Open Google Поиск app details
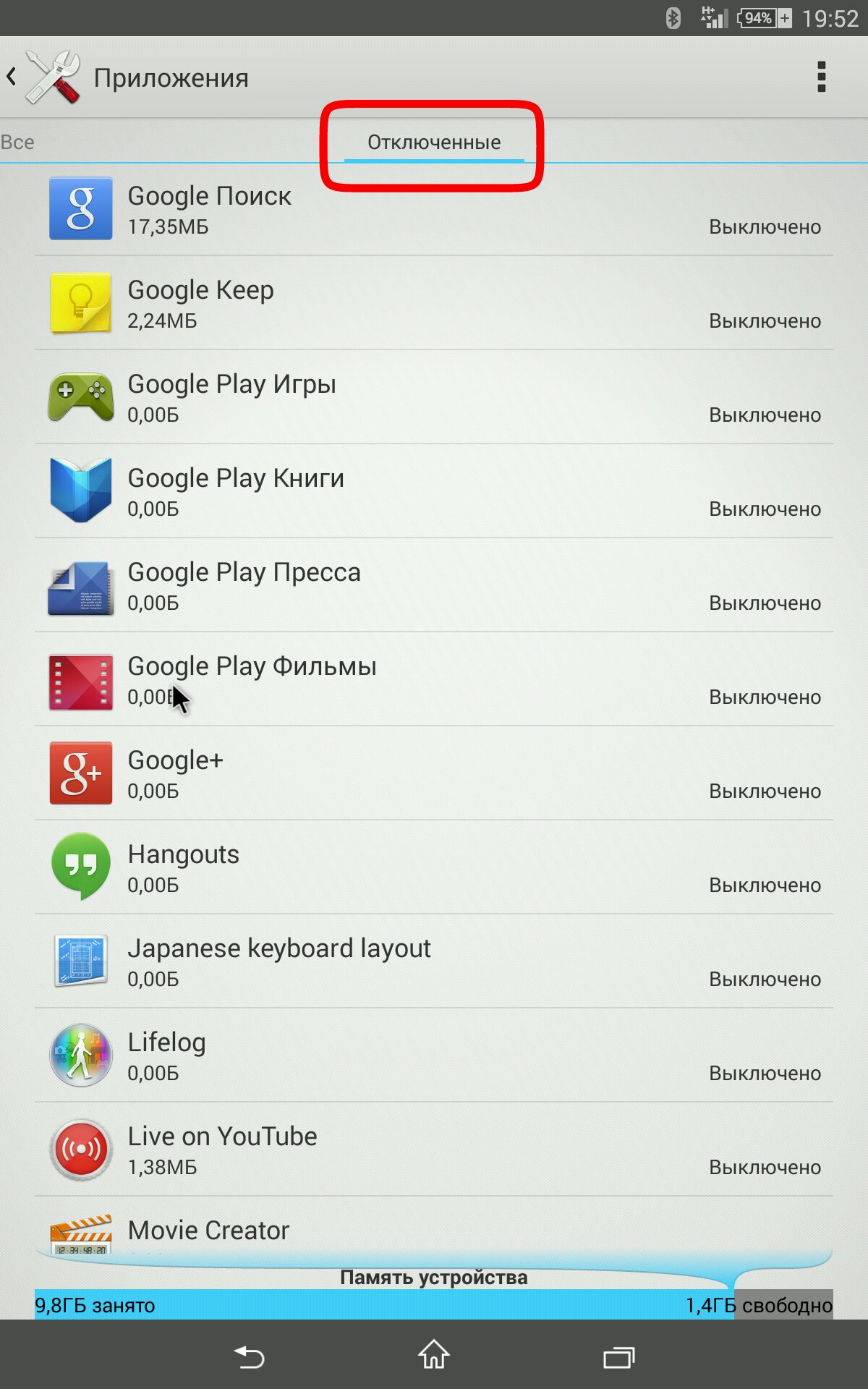Screen dimensions: 868x1389 click(434, 210)
